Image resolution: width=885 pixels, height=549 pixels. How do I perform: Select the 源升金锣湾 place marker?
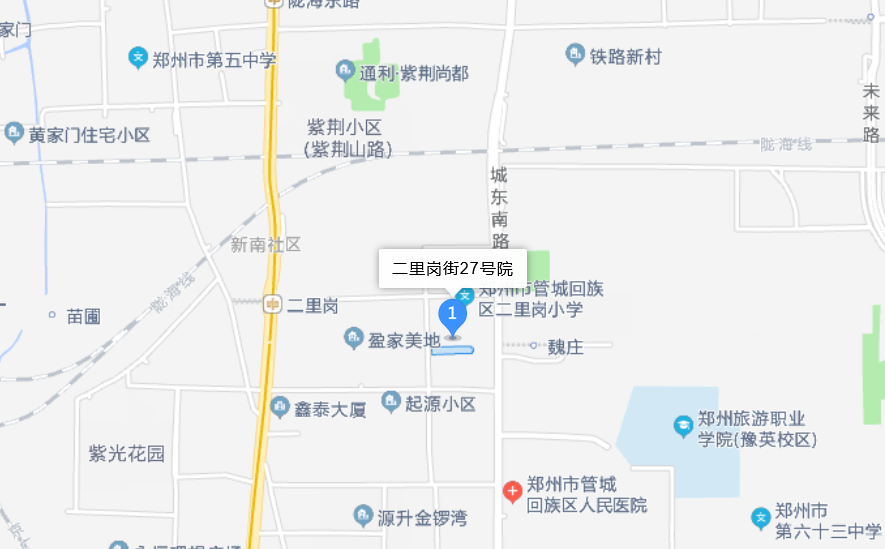(364, 517)
